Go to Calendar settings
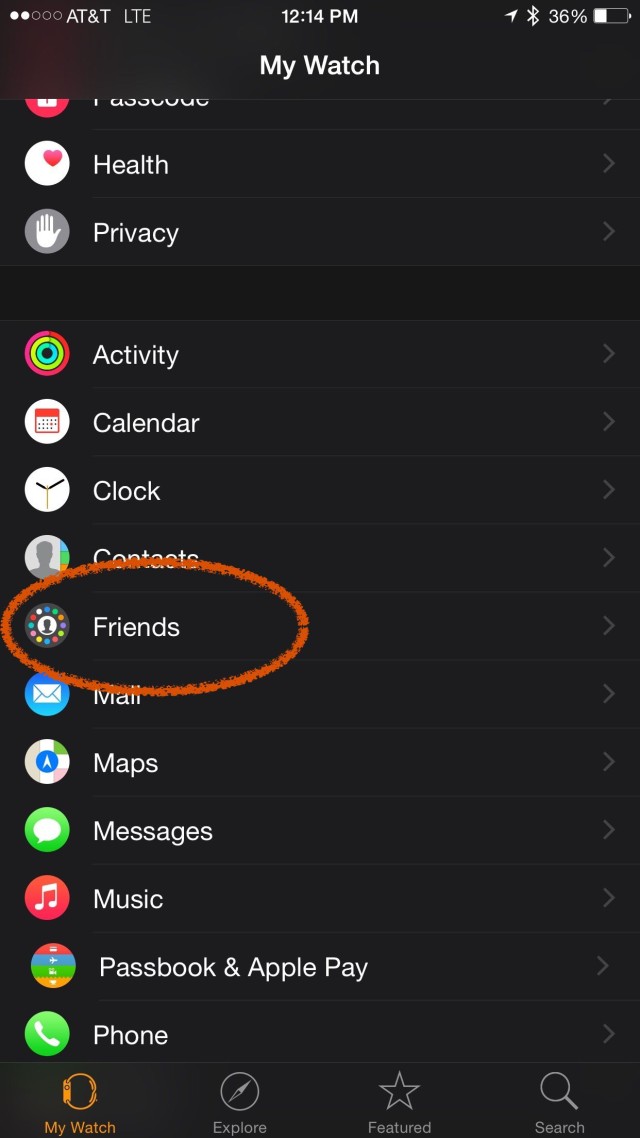This screenshot has height=1138, width=640. [320, 422]
